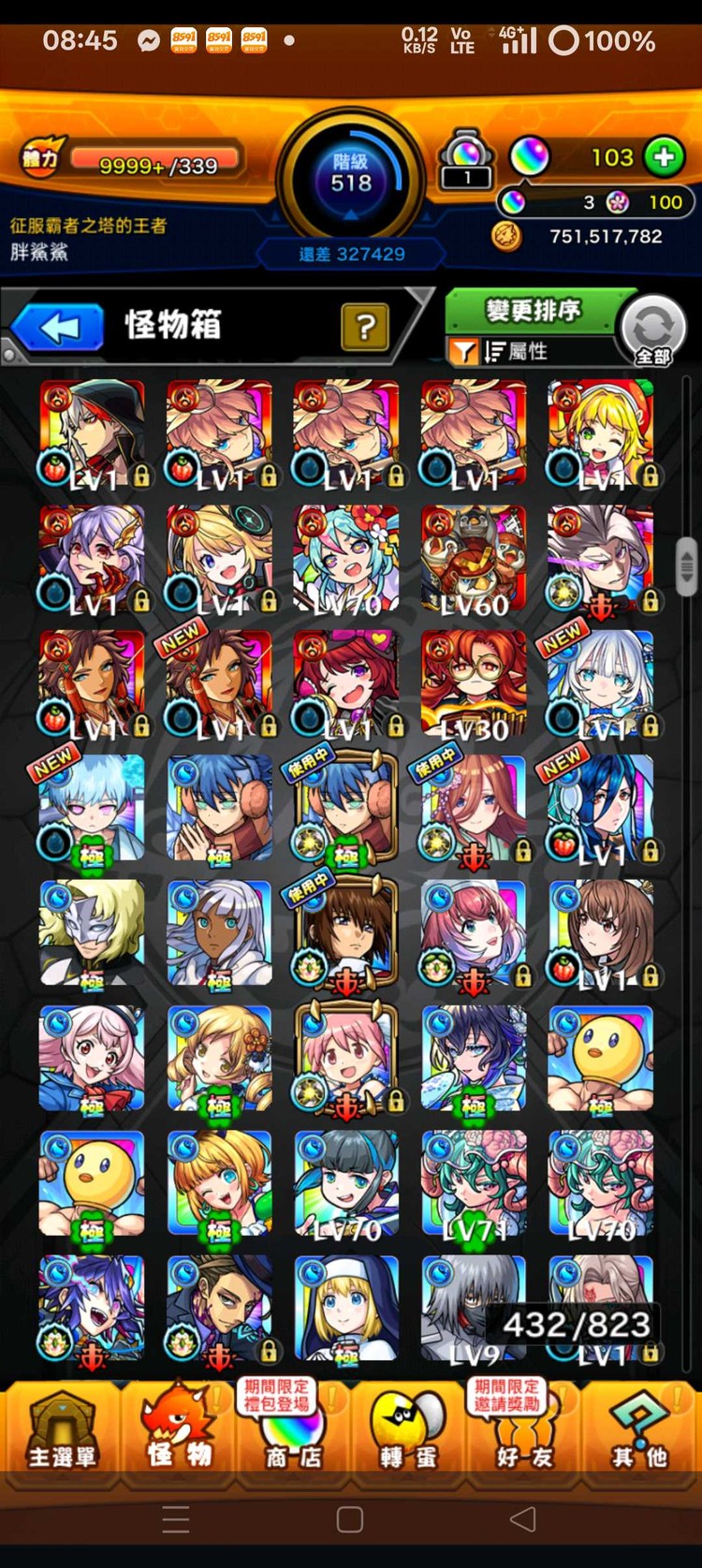Tap the 全部 refresh filter button
702x1568 pixels.
[653, 331]
